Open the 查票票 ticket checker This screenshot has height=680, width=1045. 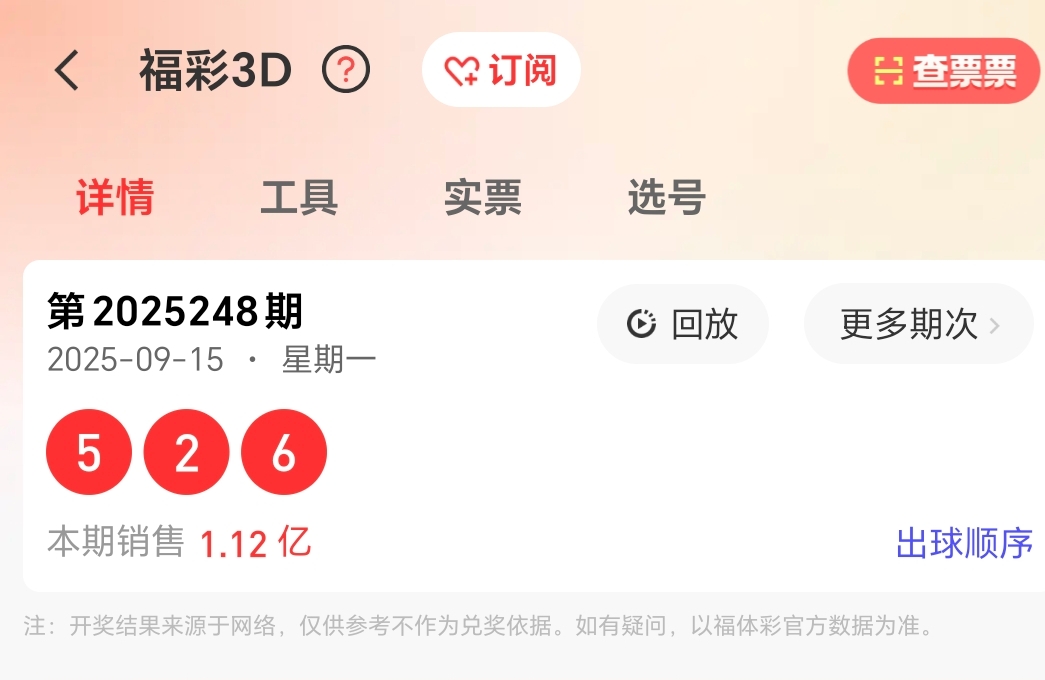coord(944,71)
